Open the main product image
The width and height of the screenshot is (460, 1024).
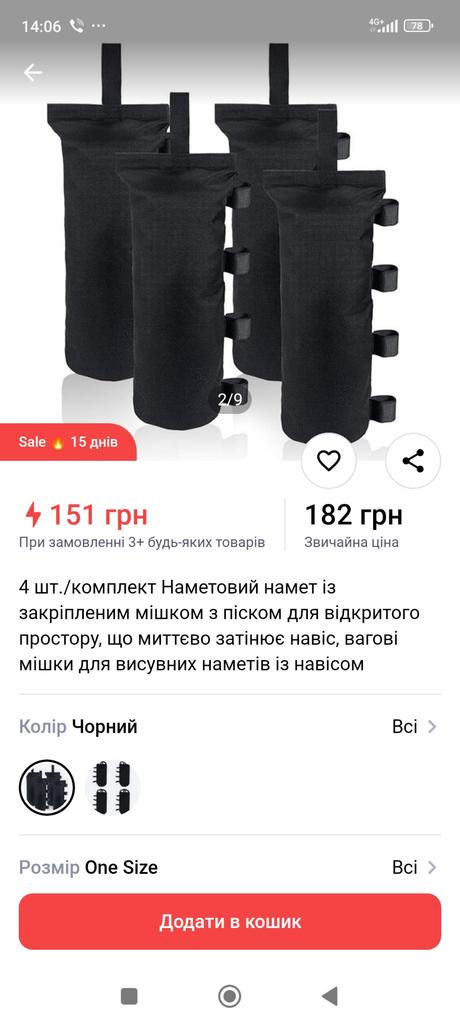pyautogui.click(x=230, y=248)
